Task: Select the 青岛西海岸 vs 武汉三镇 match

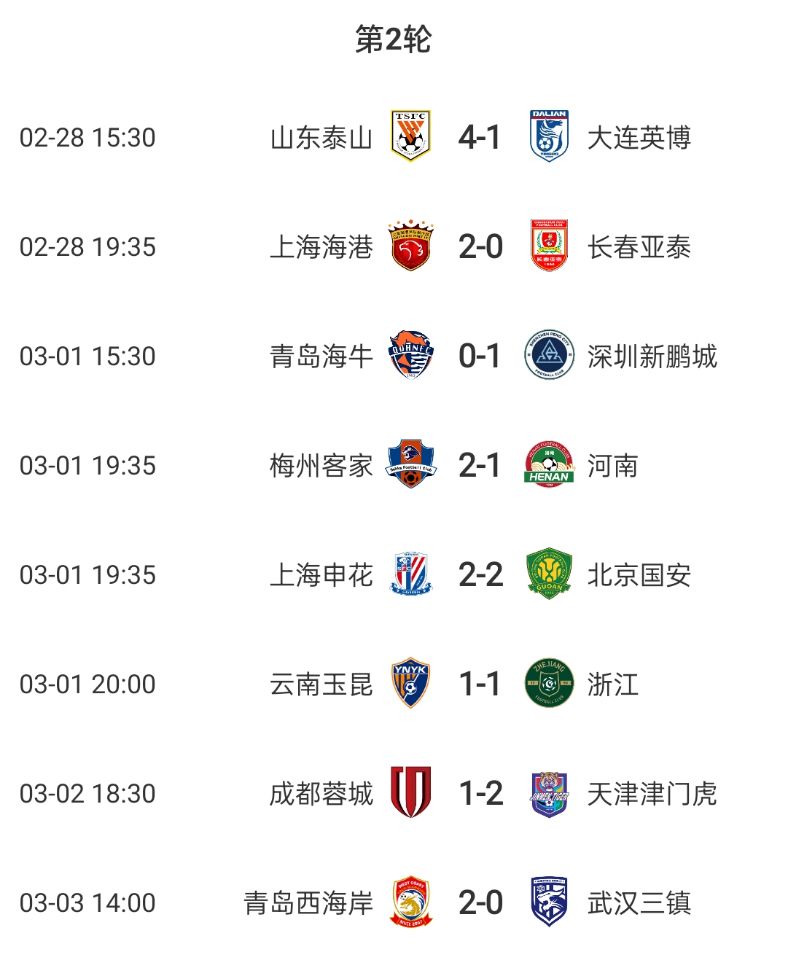Action: pos(480,903)
